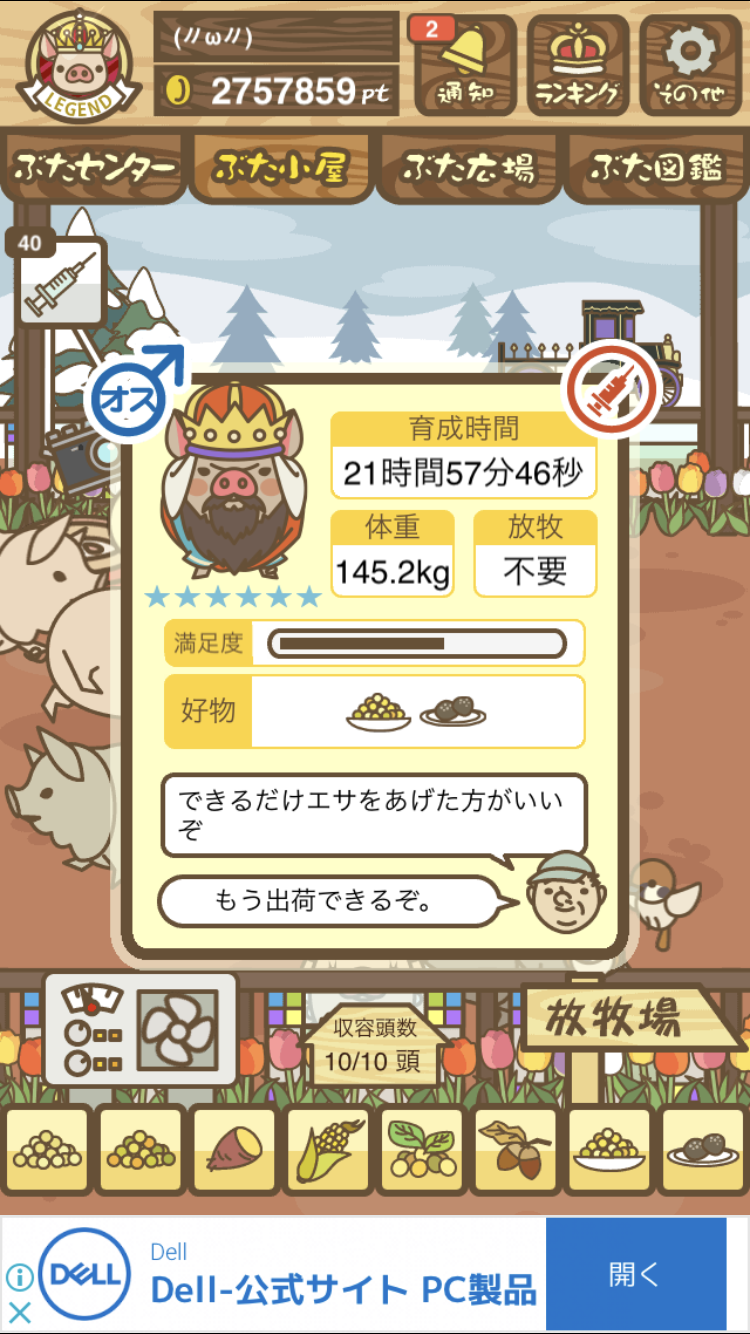This screenshot has height=1334, width=750.
Task: Select the corn cob feed
Action: click(x=327, y=1152)
